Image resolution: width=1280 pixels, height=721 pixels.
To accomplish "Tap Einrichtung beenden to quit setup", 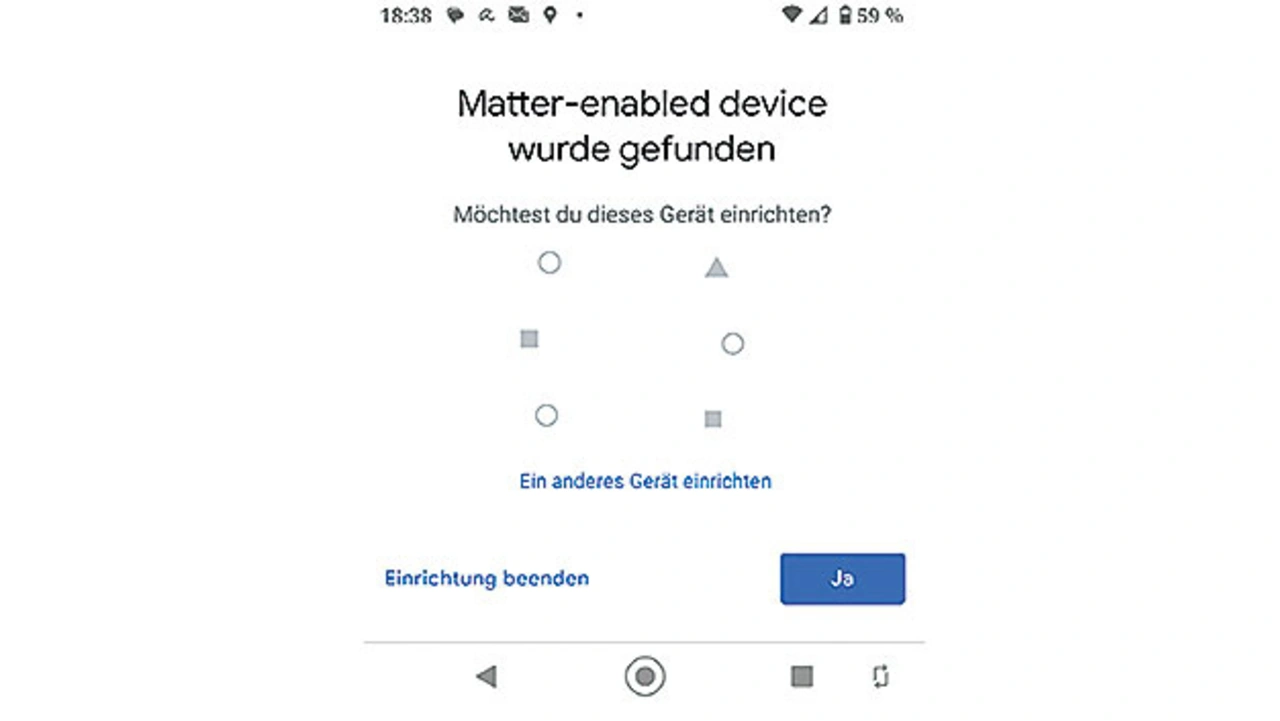I will tap(487, 578).
